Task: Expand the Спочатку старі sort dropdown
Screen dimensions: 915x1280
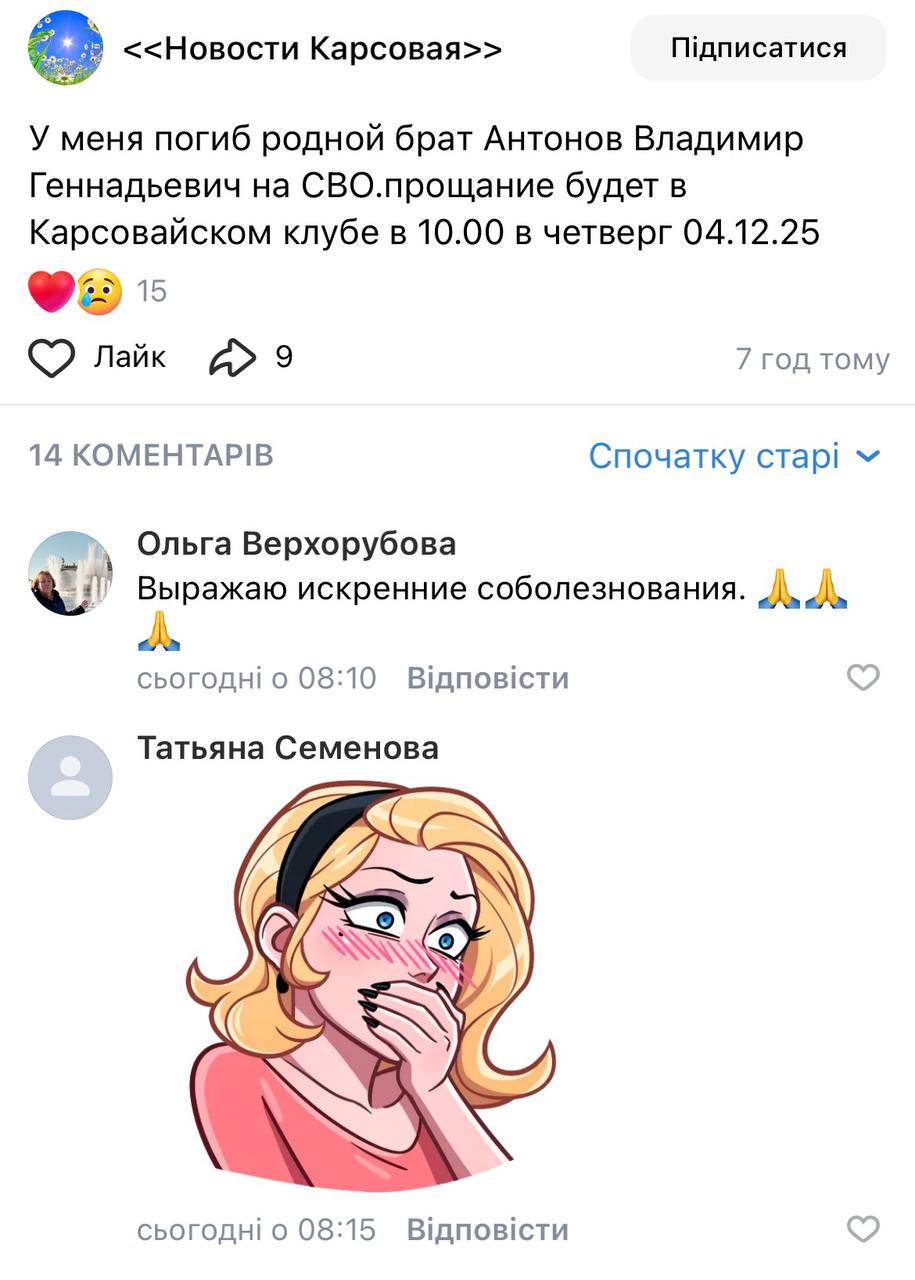Action: (733, 457)
